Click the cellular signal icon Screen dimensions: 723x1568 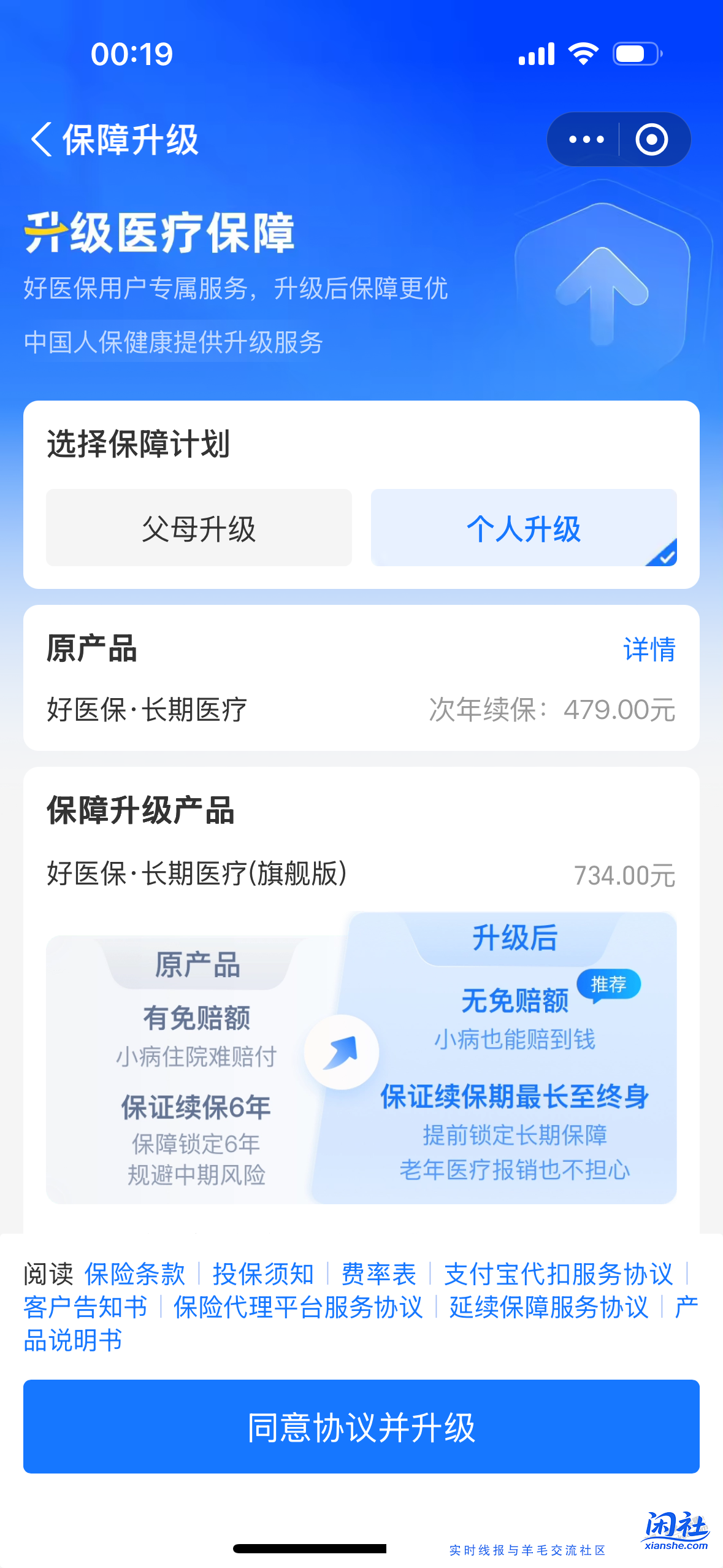[537, 55]
